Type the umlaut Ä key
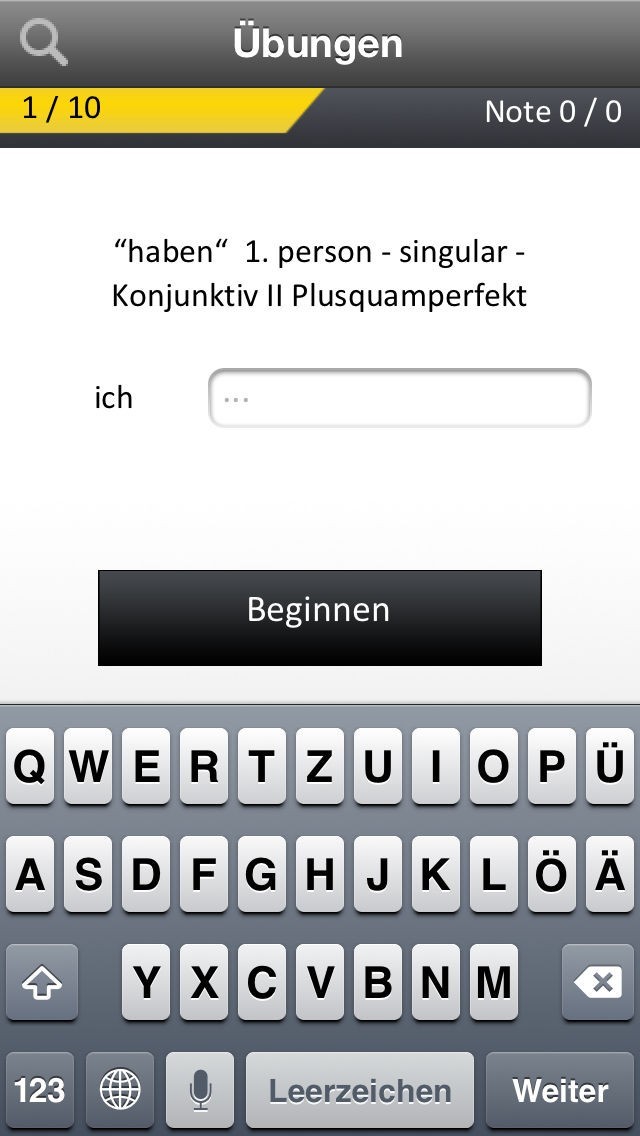This screenshot has height=1136, width=640. 610,874
